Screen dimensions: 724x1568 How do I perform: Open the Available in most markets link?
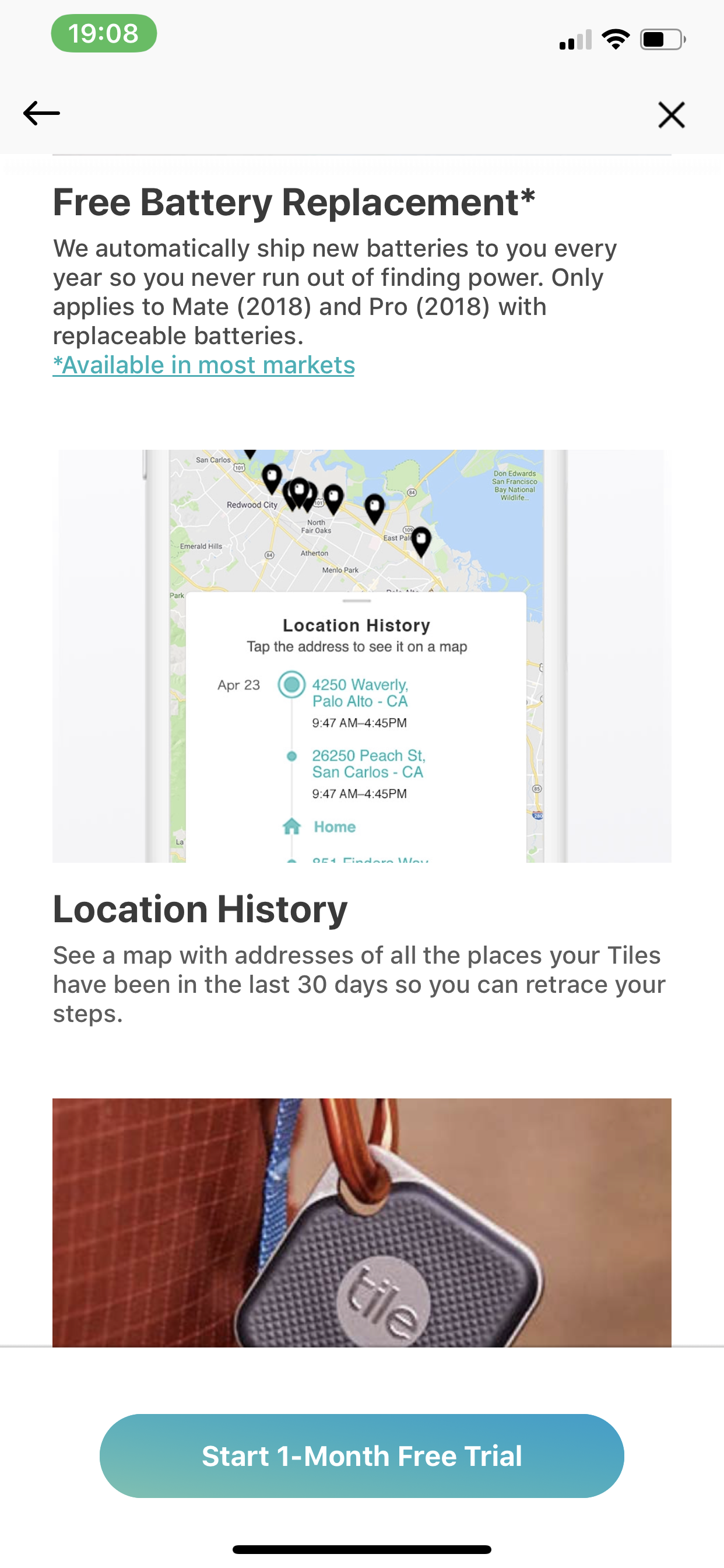click(204, 365)
